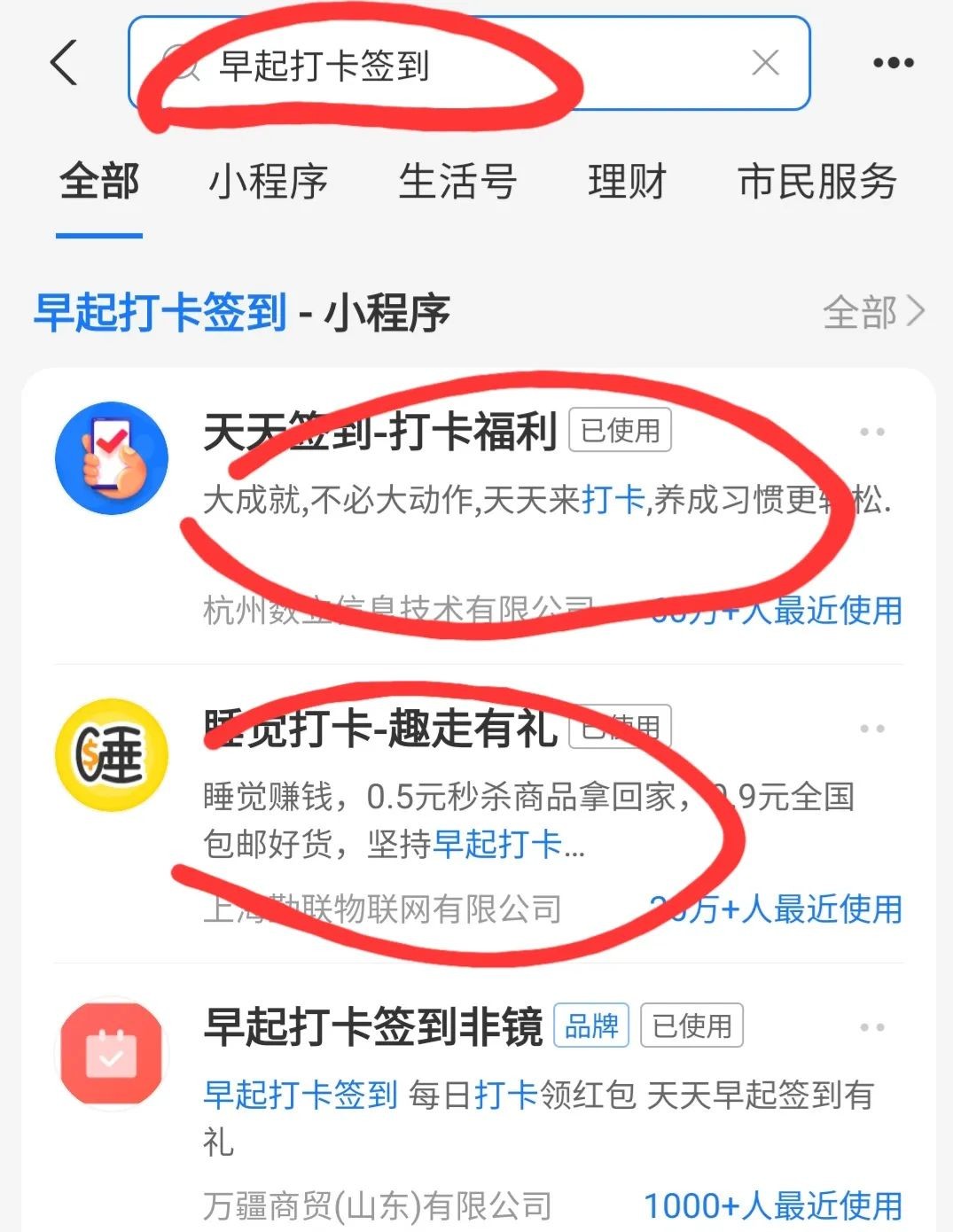Go back using the top-left arrow

64,63
